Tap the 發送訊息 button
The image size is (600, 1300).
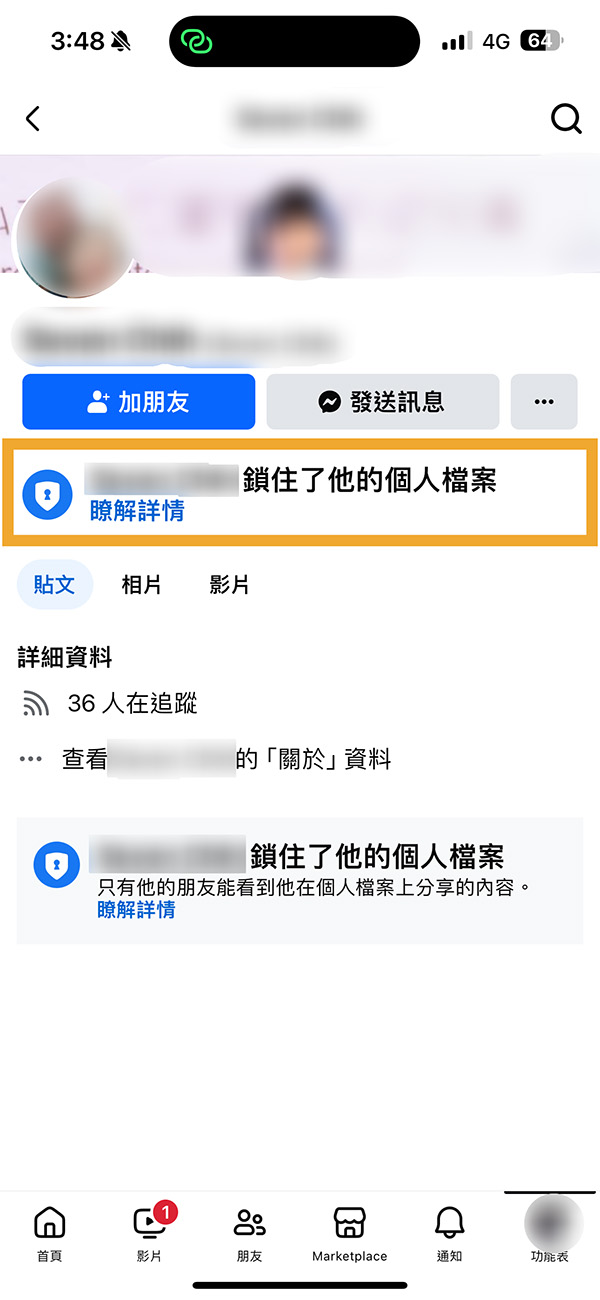[x=382, y=402]
